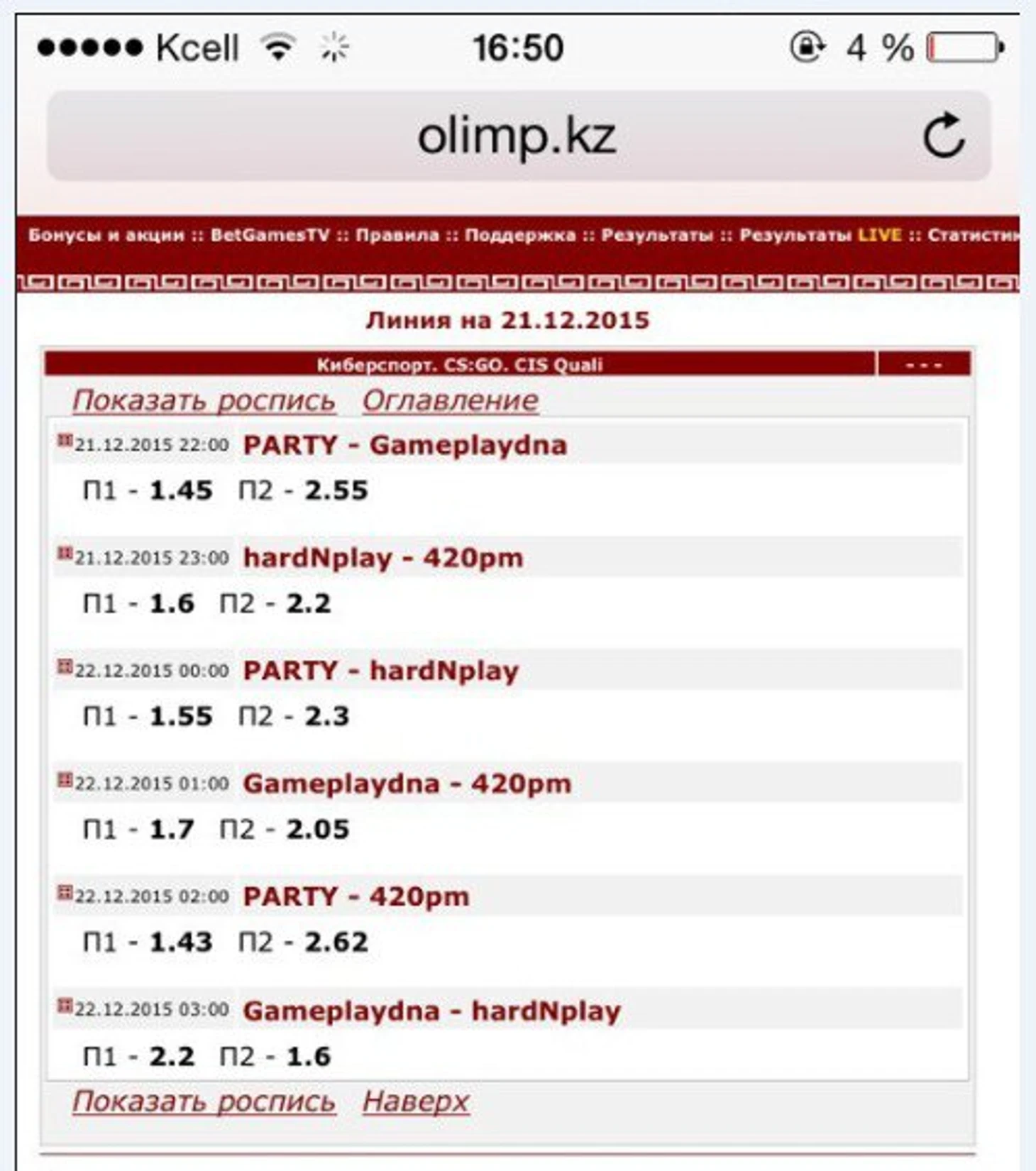This screenshot has height=1171, width=1036.
Task: Tap the top Показать роспись link
Action: 204,401
